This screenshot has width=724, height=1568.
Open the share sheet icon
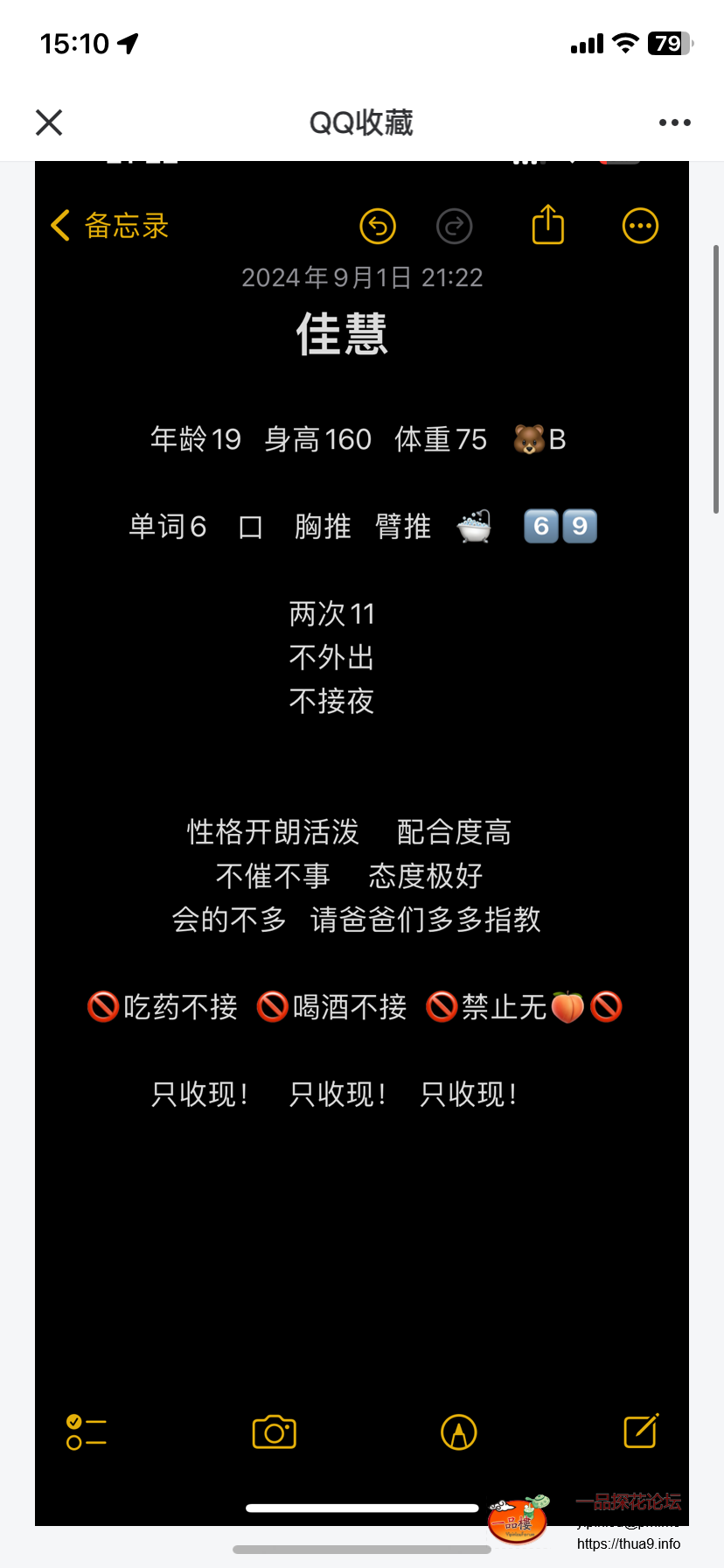point(547,224)
